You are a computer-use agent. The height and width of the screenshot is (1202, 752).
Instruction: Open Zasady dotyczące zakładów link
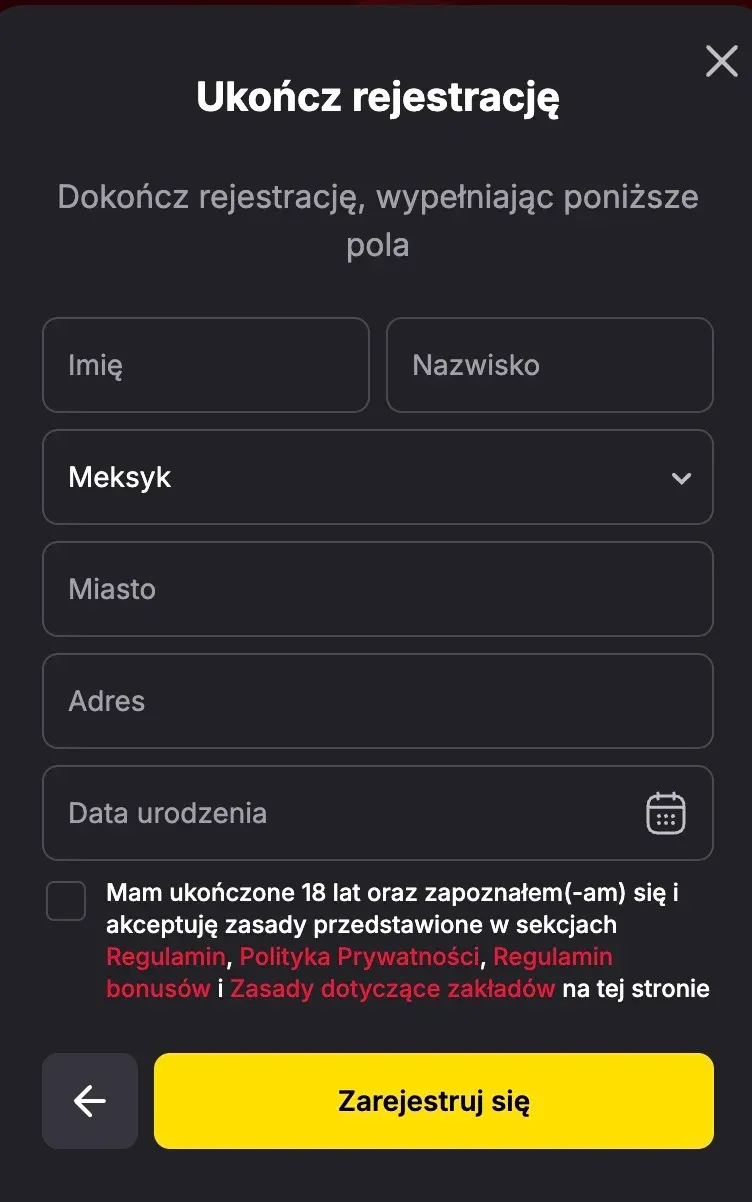392,989
